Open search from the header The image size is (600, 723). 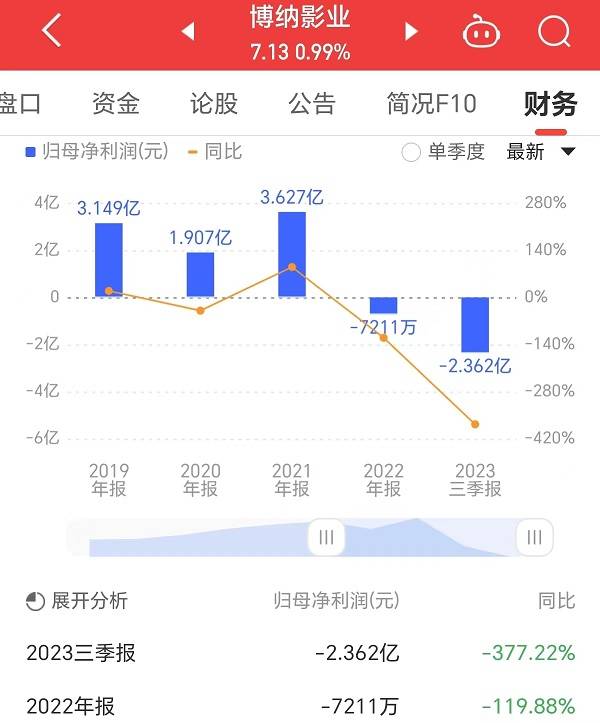click(x=553, y=32)
